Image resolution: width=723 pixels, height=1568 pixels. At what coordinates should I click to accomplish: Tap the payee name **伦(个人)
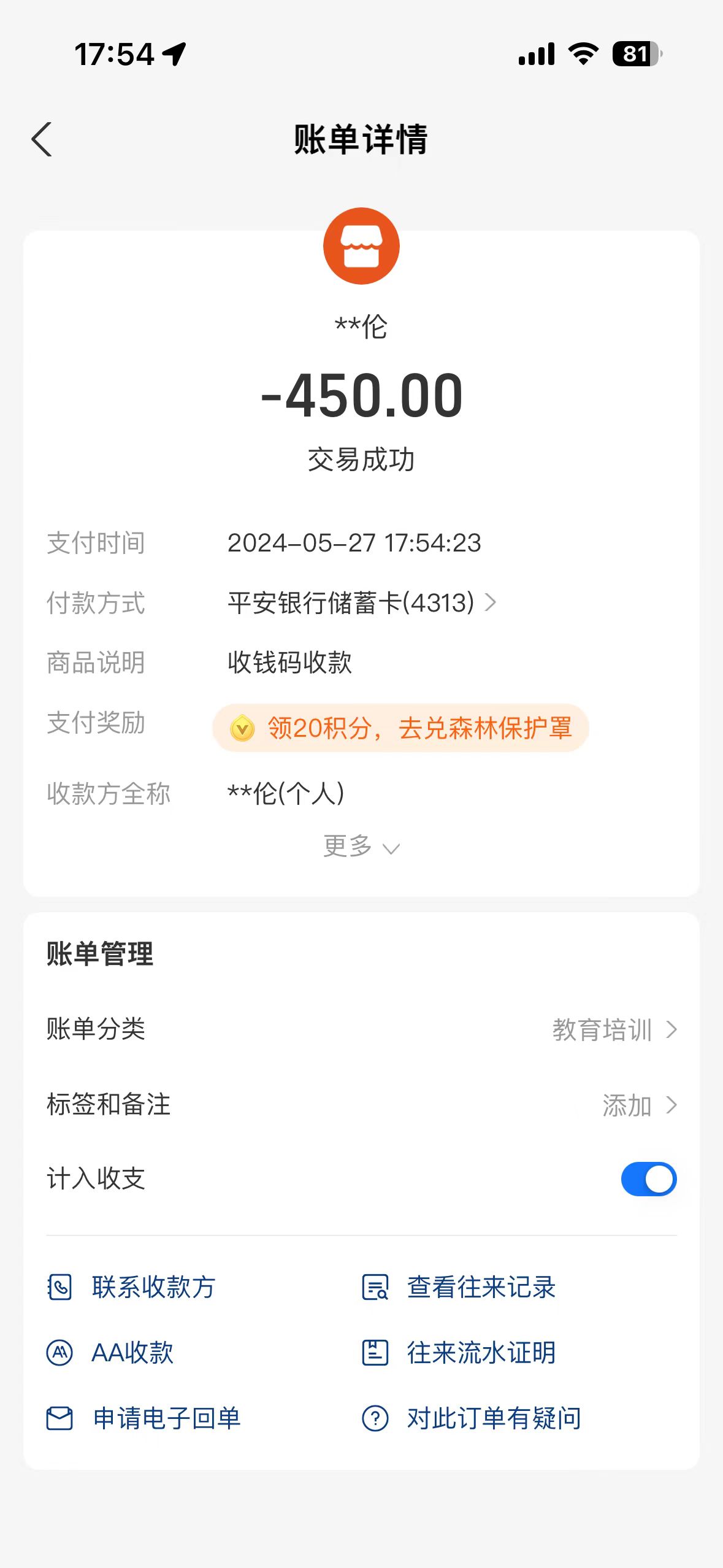coord(286,794)
